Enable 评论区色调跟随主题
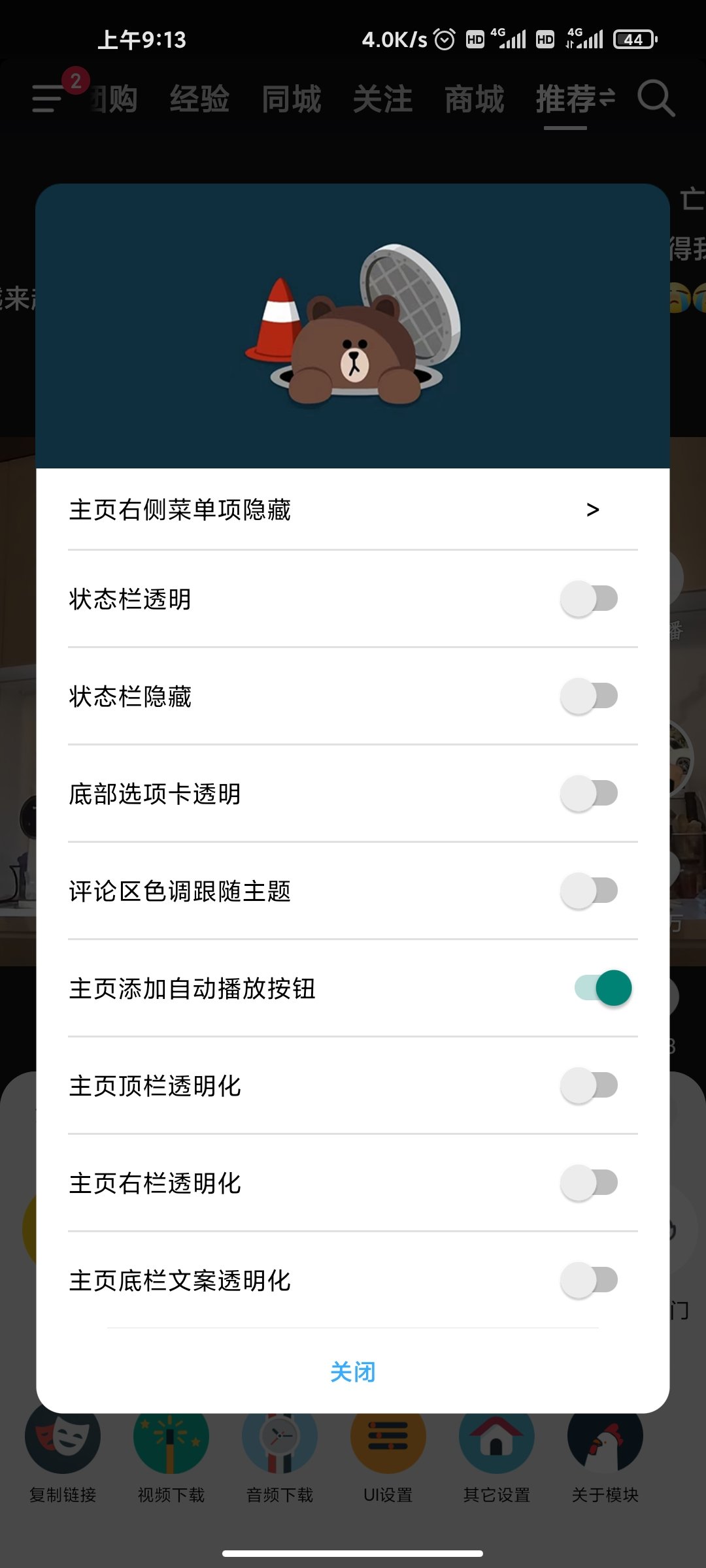 point(589,890)
